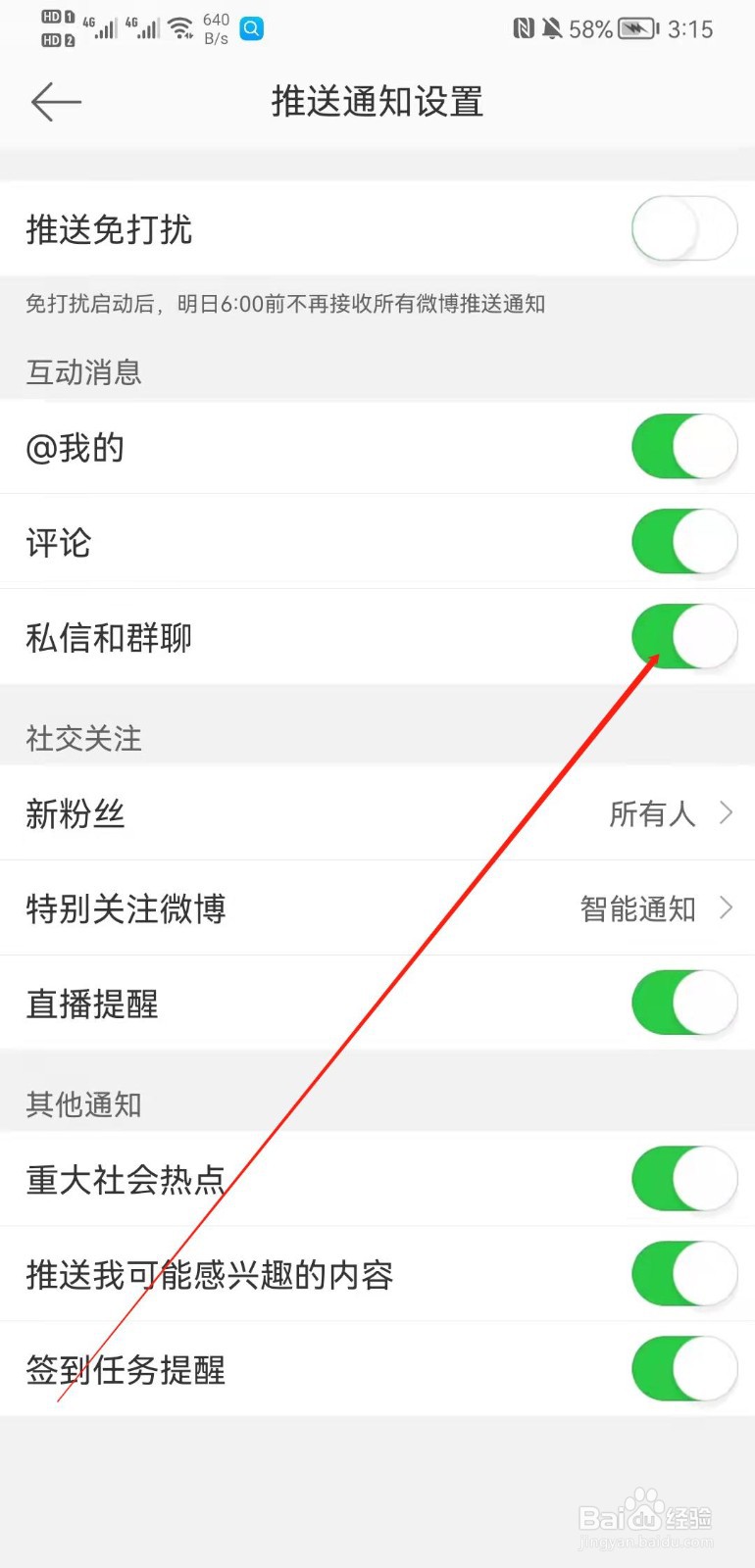Turn off 推送我可能感兴趣的内容 toggle
Image resolution: width=755 pixels, height=1568 pixels.
(x=683, y=1274)
